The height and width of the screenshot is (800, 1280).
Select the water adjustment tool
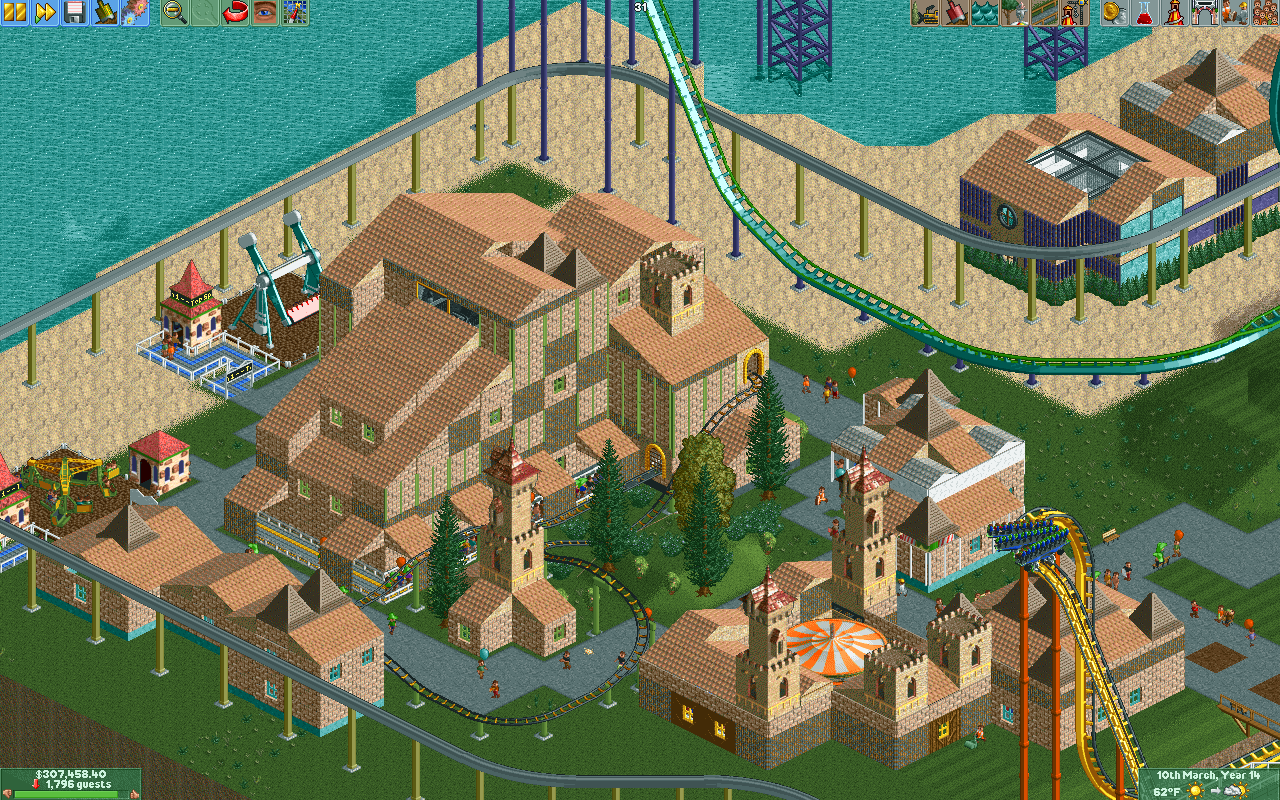[985, 13]
